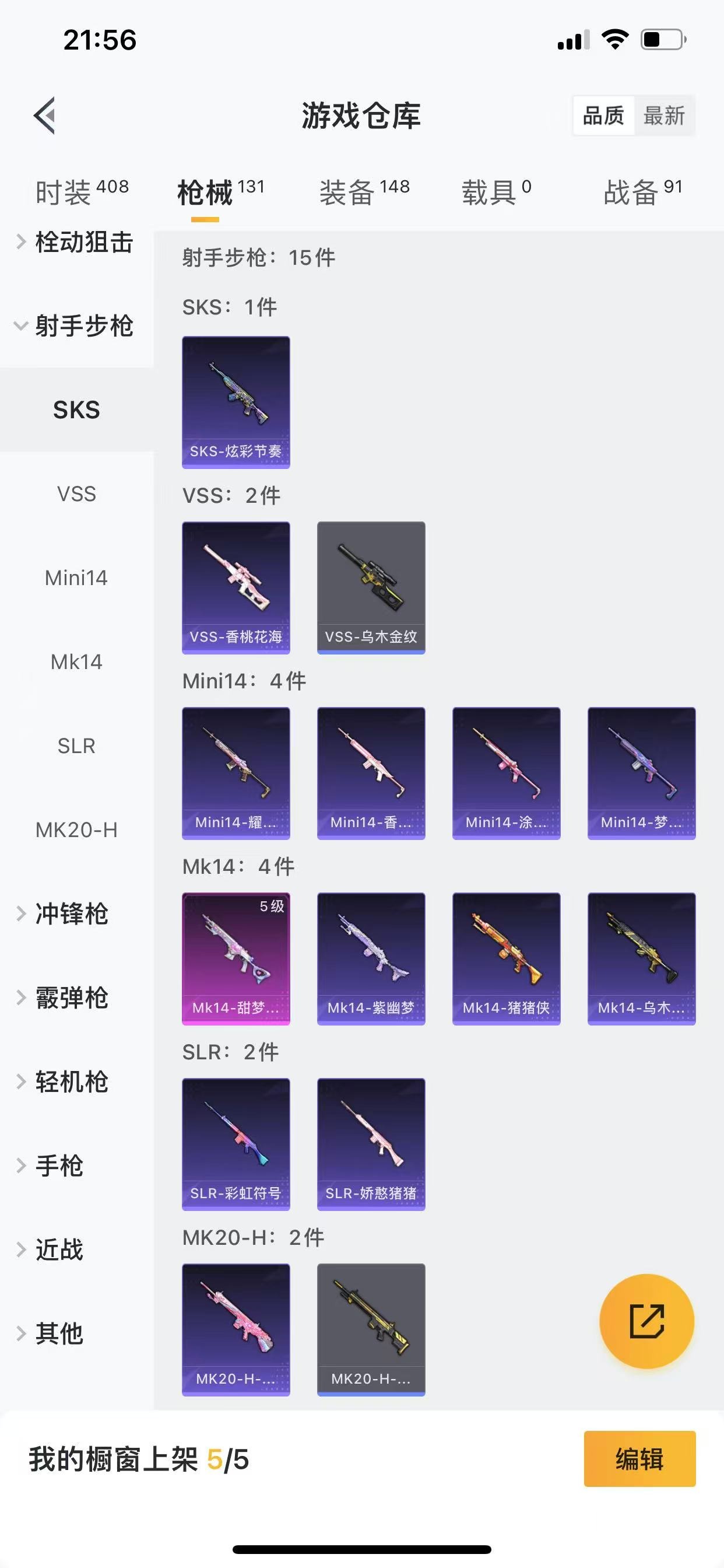Sort items by 最新
This screenshot has width=724, height=1568.
pos(664,115)
